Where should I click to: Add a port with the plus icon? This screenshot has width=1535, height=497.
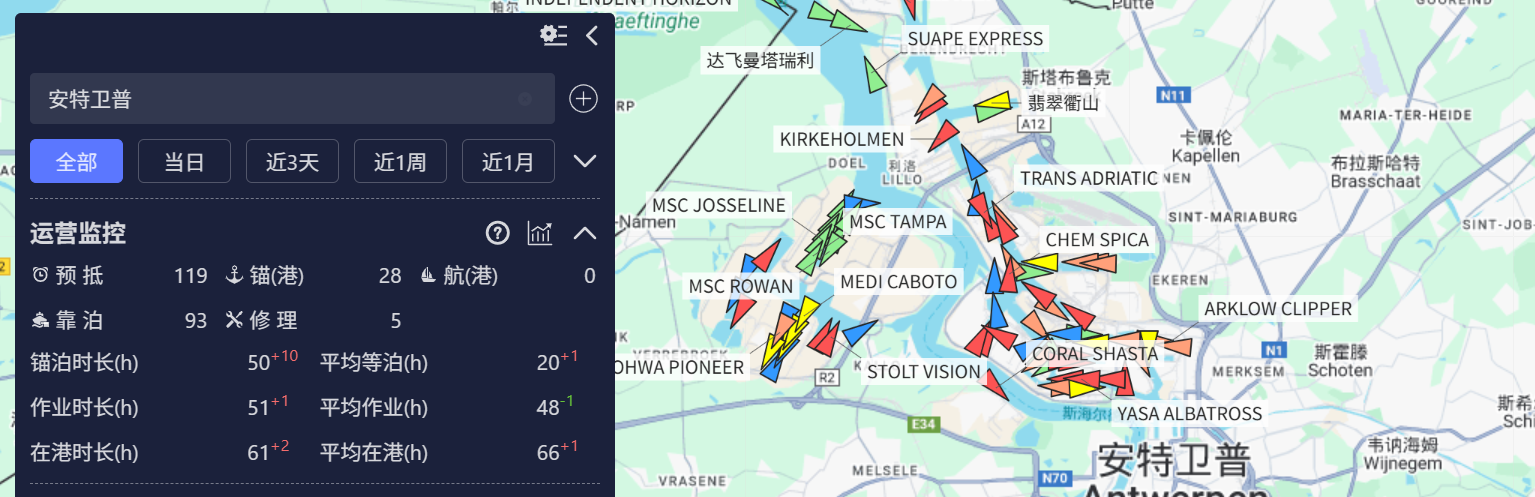(x=583, y=98)
